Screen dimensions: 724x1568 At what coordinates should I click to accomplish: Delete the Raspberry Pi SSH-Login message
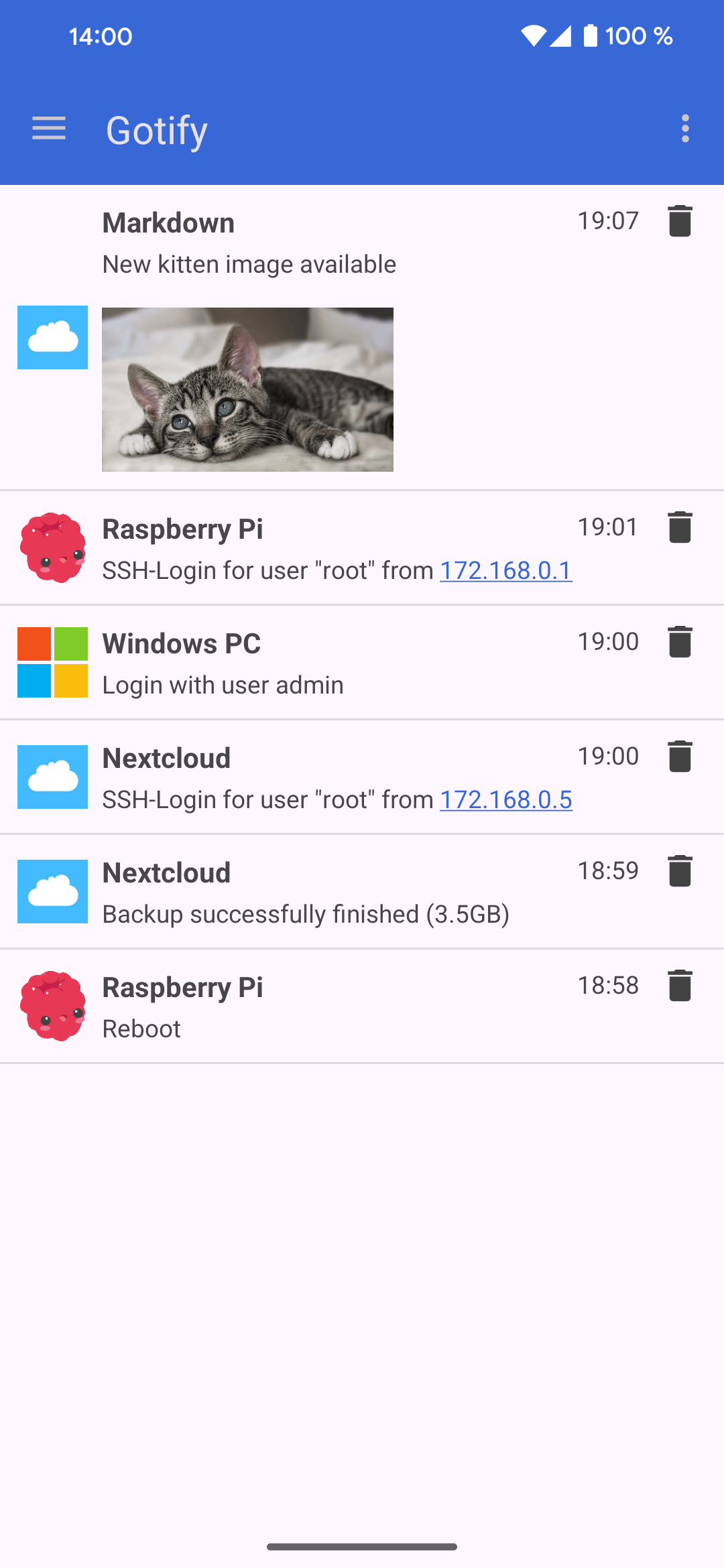680,527
